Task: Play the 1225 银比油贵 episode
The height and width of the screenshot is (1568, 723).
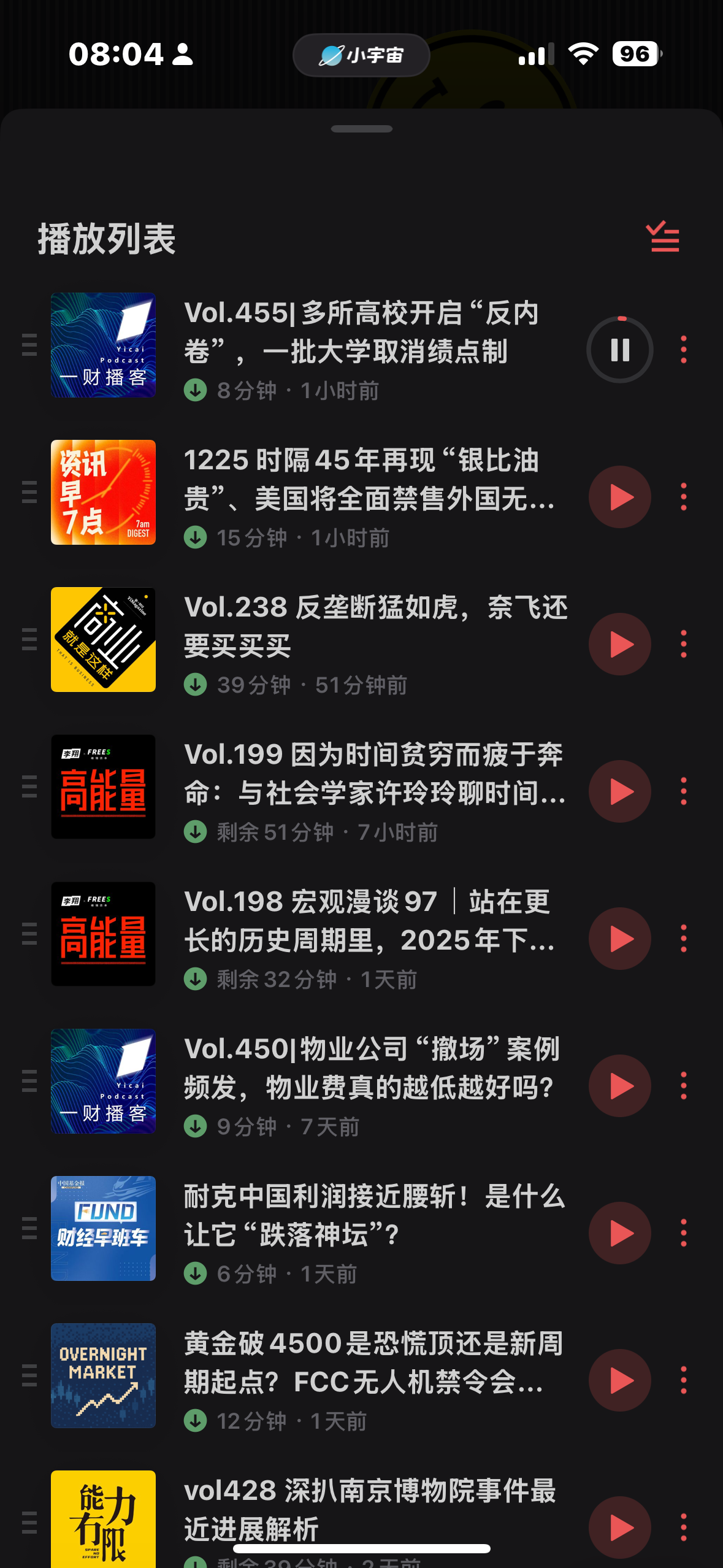Action: tap(620, 497)
